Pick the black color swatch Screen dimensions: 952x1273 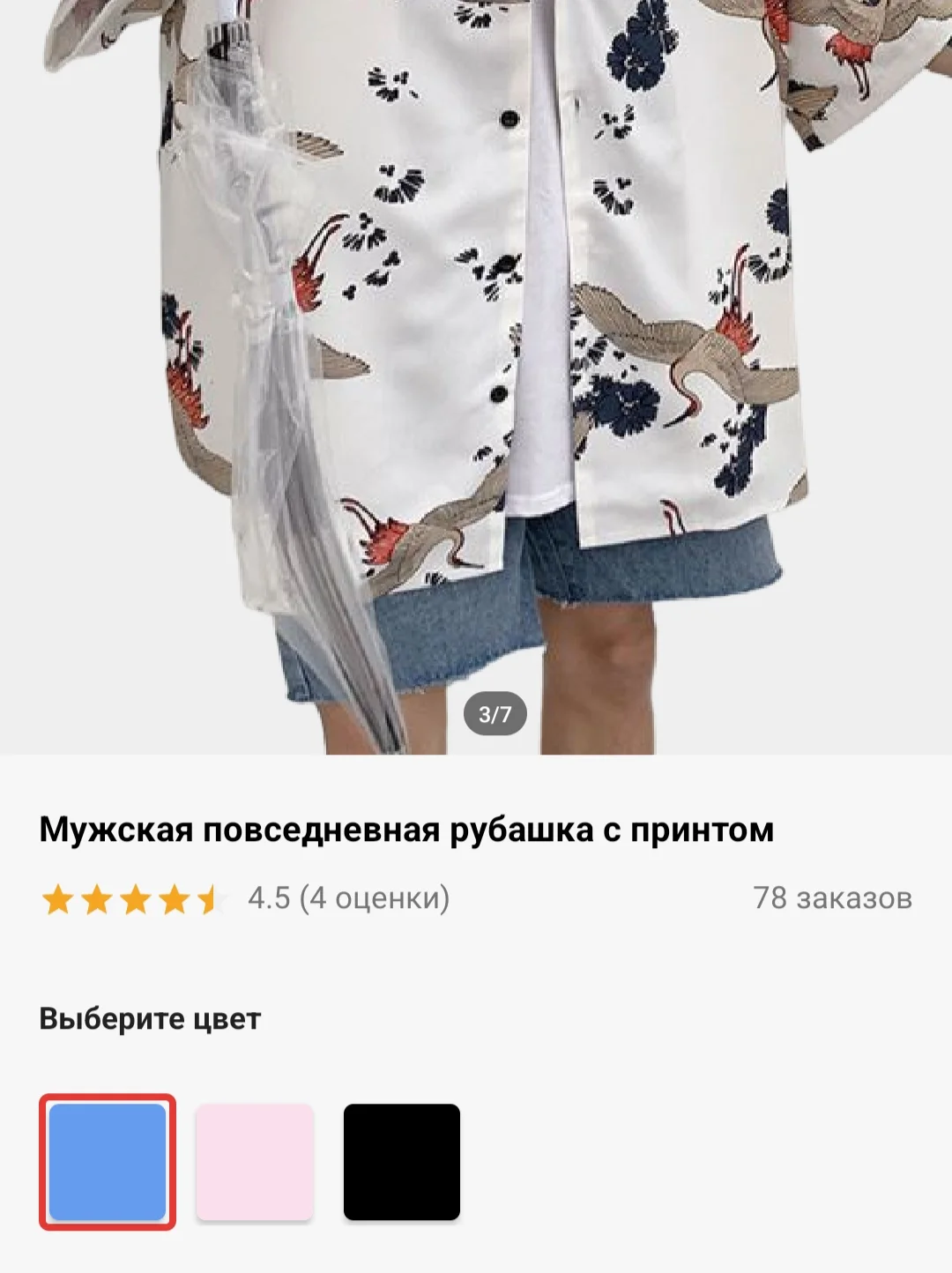pos(402,1162)
